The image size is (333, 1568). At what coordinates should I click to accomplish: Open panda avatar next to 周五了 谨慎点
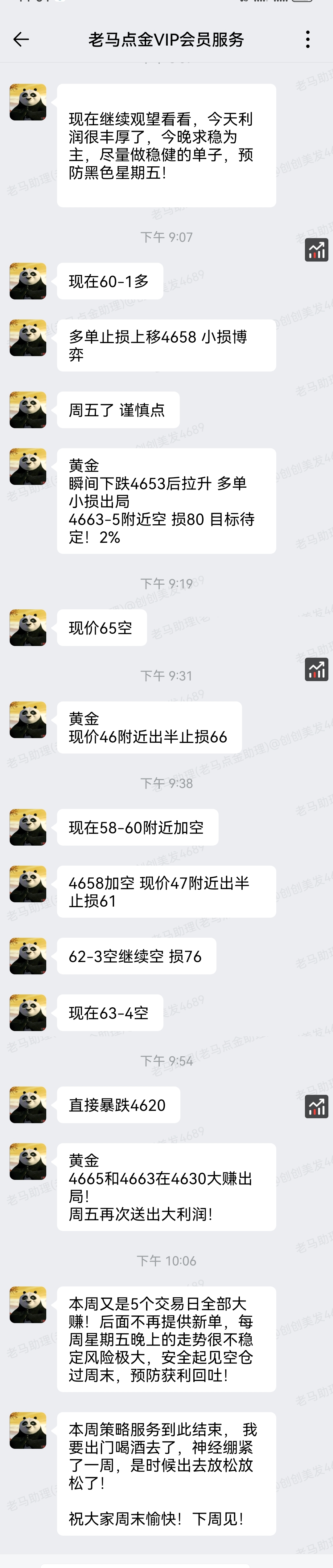point(28,410)
